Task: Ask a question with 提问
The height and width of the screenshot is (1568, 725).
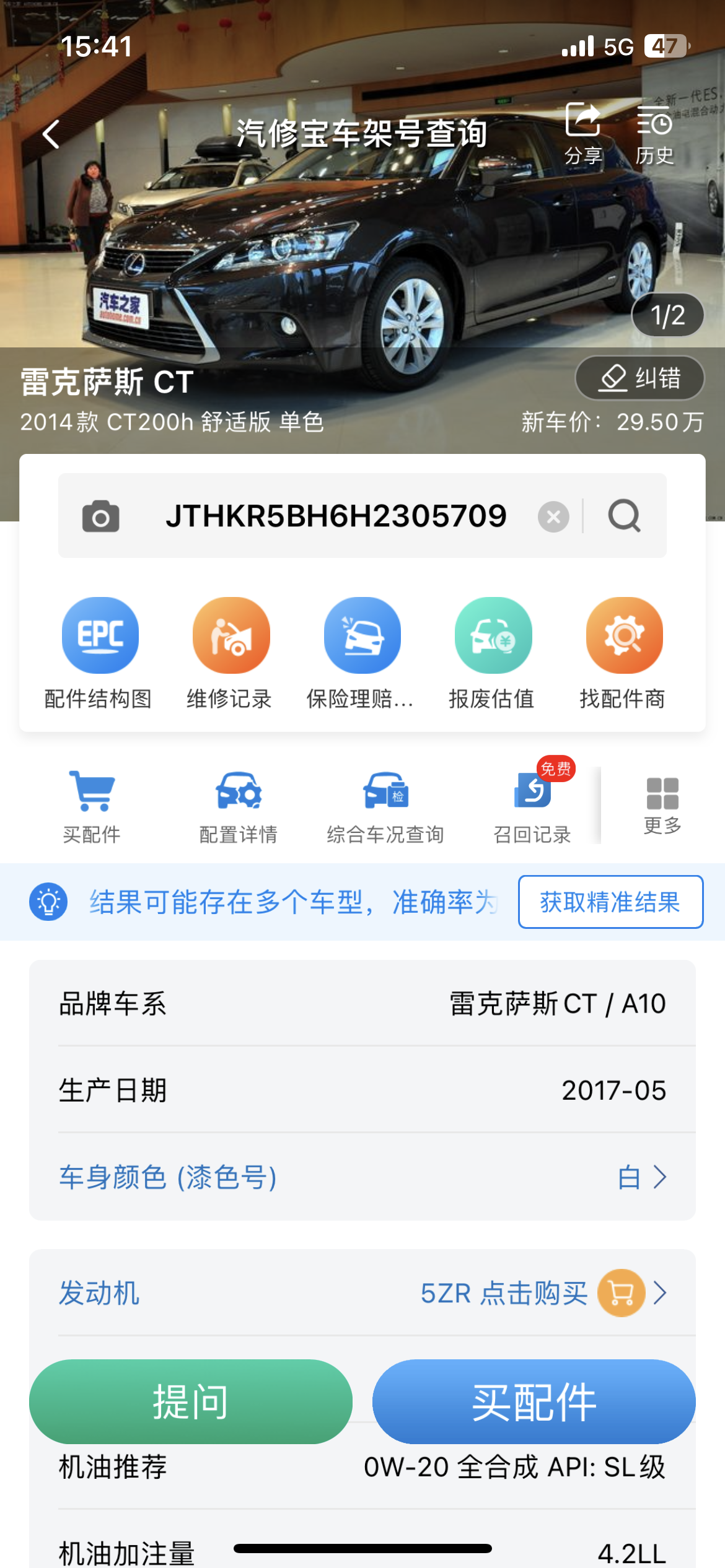Action: tap(191, 1401)
